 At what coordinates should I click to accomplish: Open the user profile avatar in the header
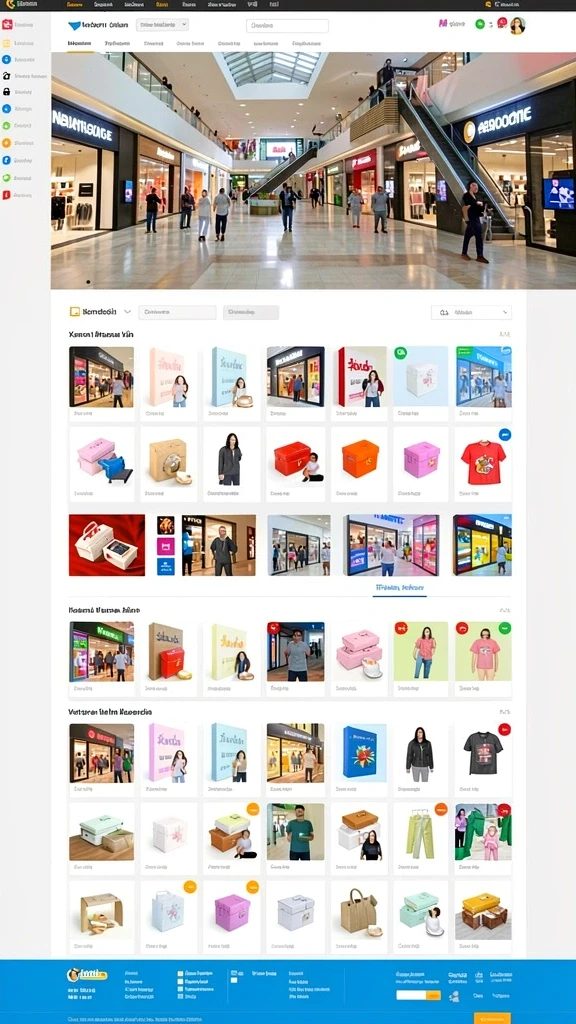[517, 25]
